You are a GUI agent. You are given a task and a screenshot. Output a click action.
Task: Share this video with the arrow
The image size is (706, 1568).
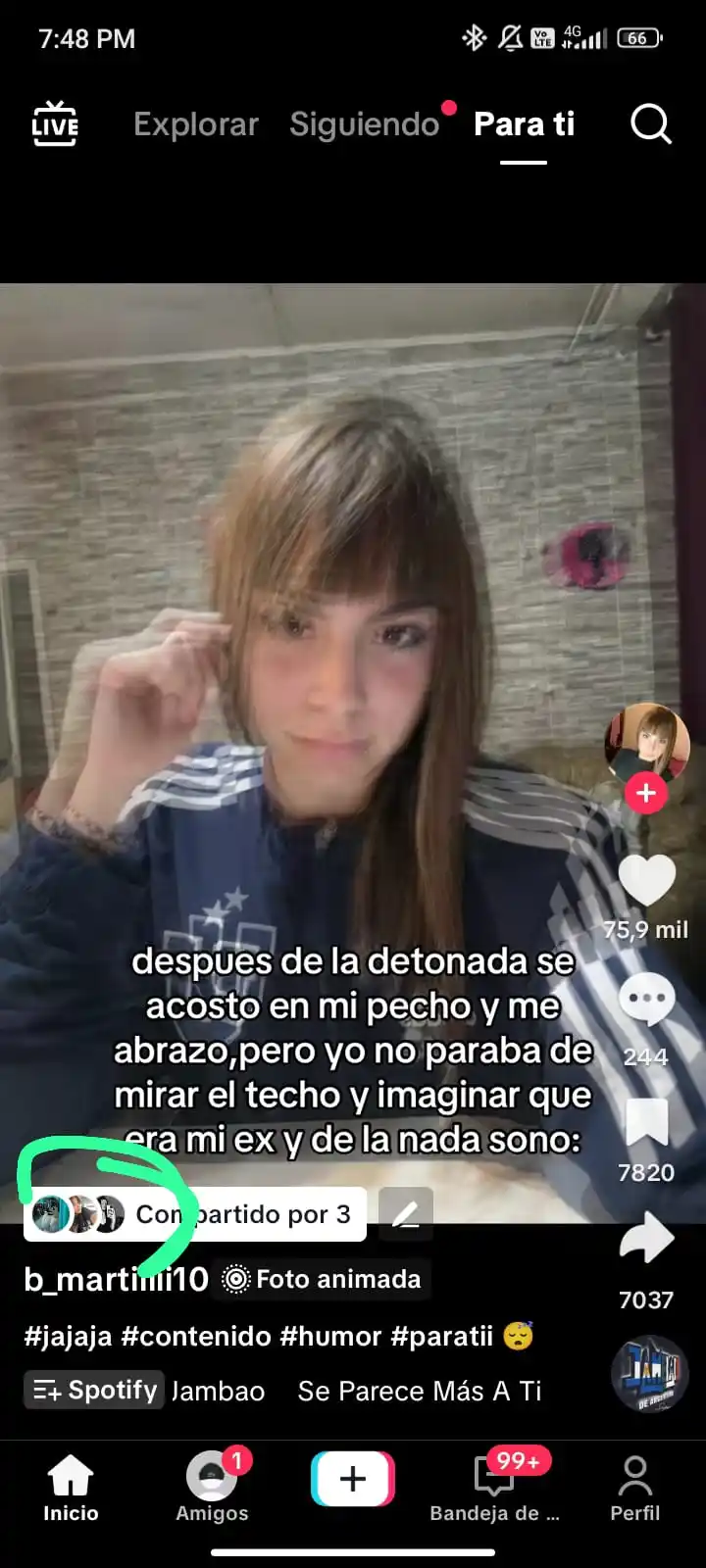[646, 1241]
